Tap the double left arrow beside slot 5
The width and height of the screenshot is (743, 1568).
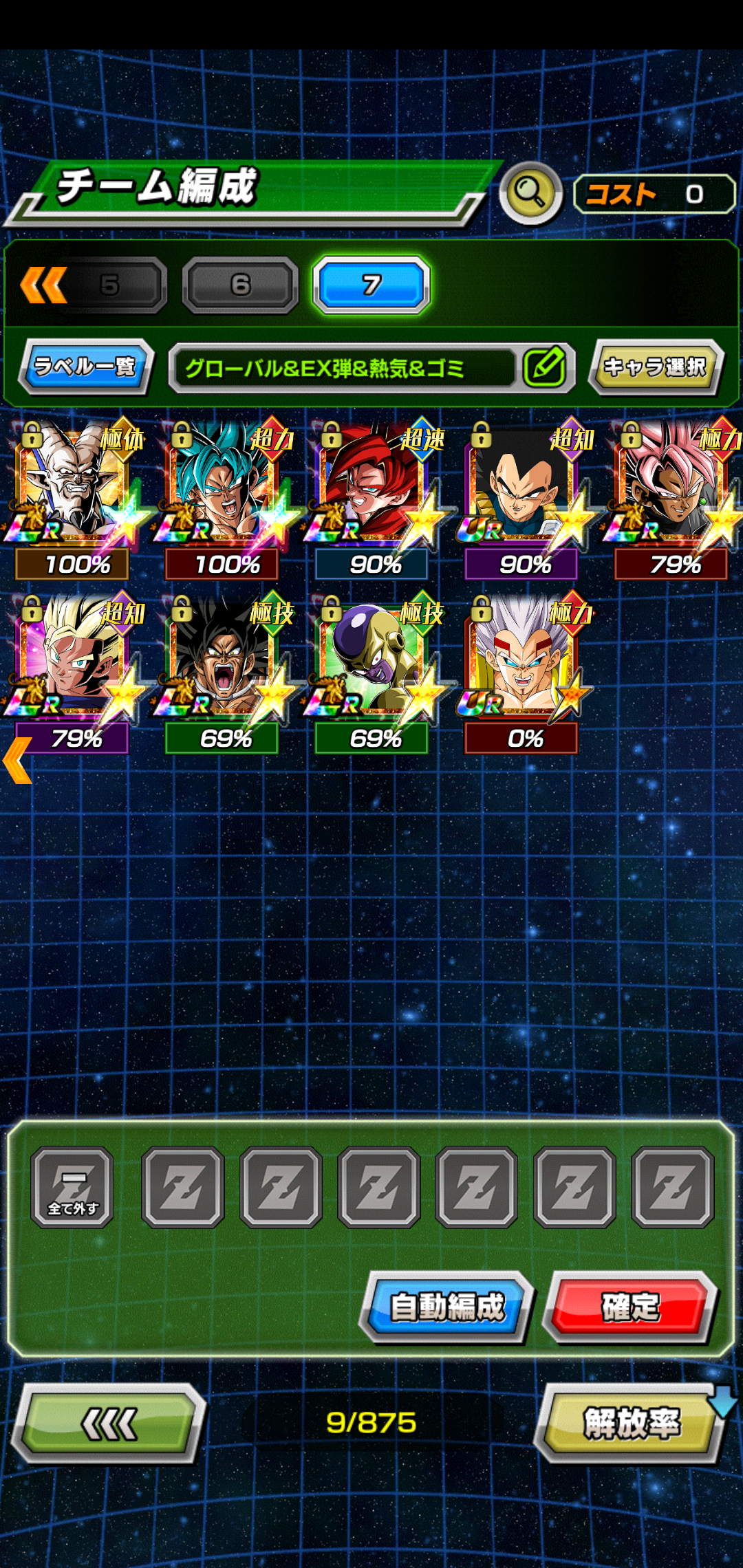point(43,285)
